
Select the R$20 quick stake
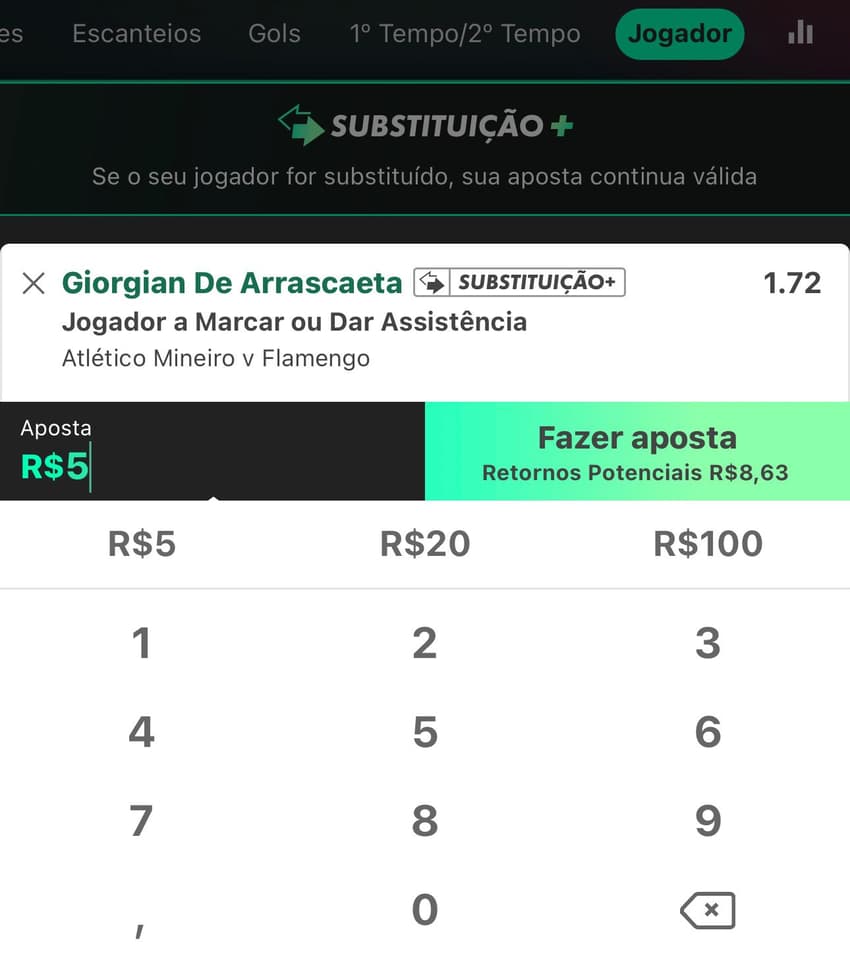[424, 543]
